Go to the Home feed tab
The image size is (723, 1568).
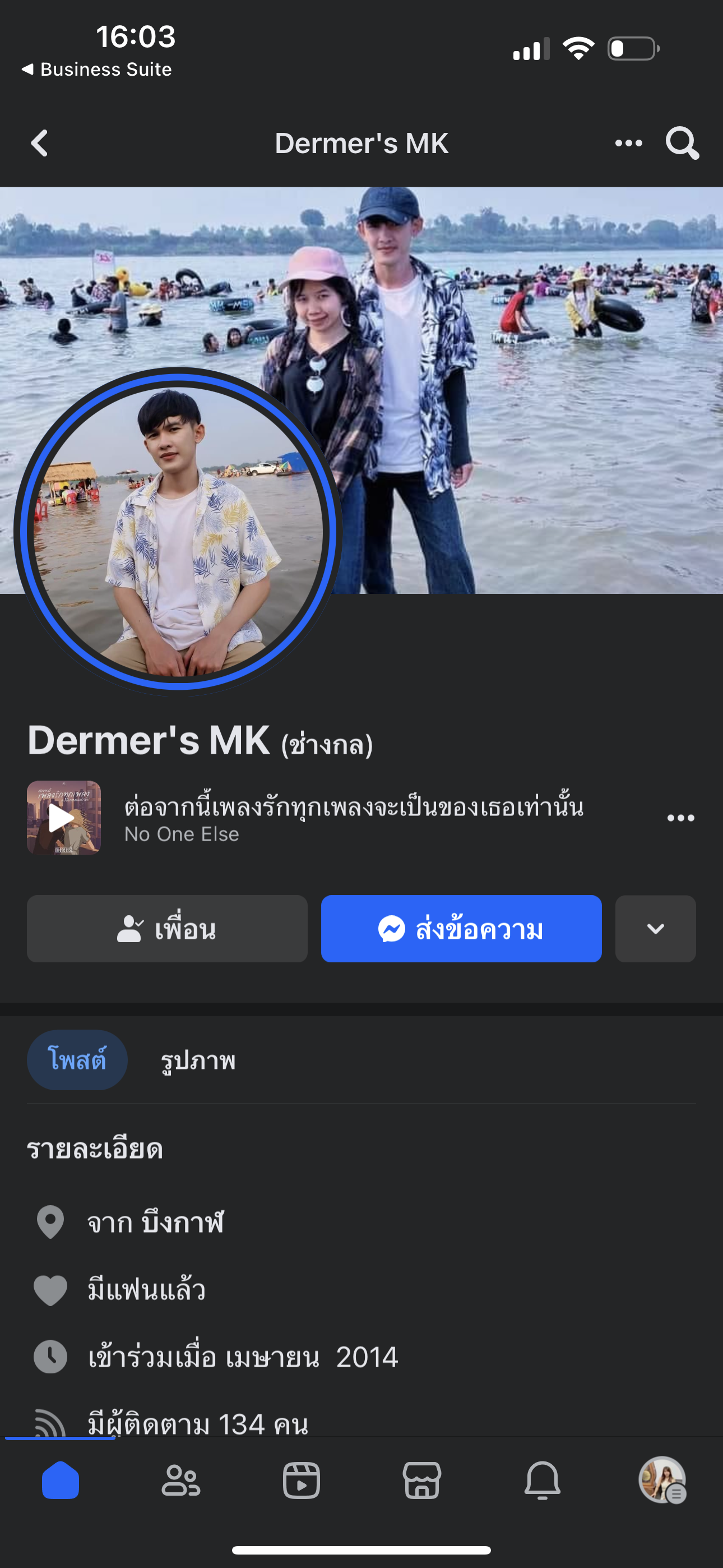pos(61,1481)
